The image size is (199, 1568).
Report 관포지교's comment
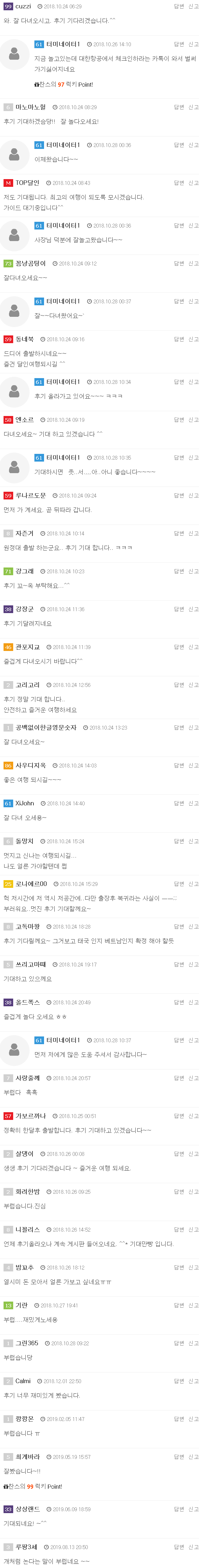193,647
